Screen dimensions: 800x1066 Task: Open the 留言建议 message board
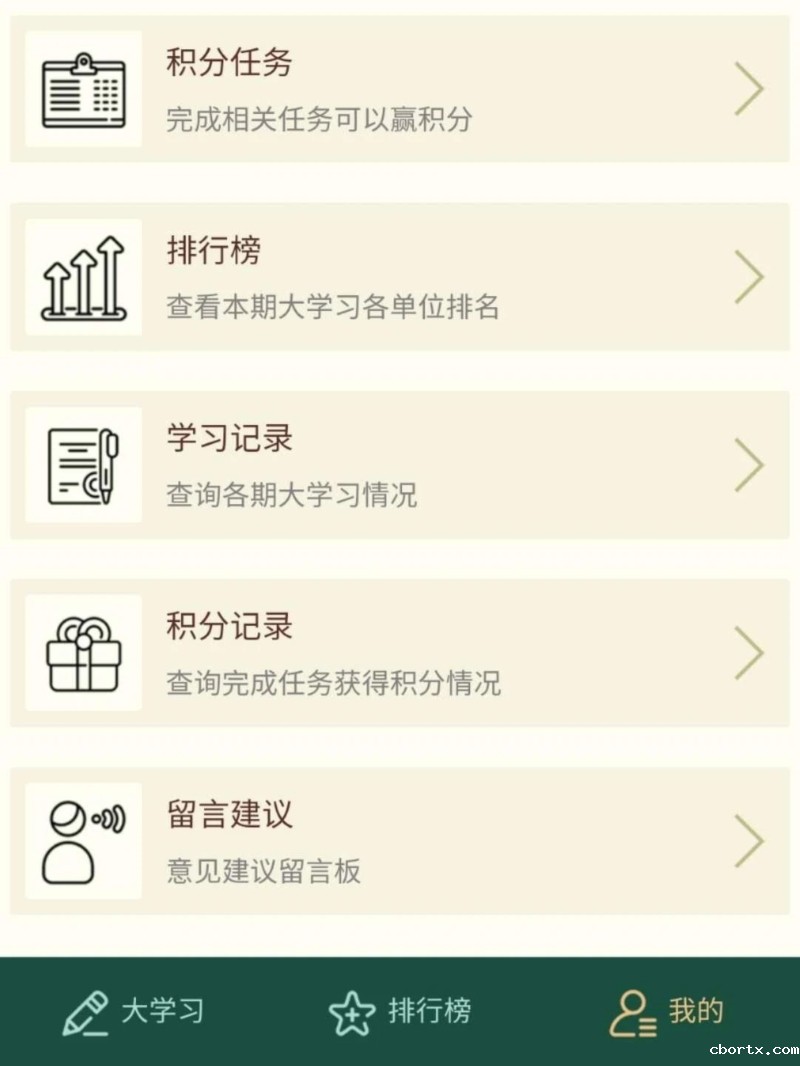point(400,841)
